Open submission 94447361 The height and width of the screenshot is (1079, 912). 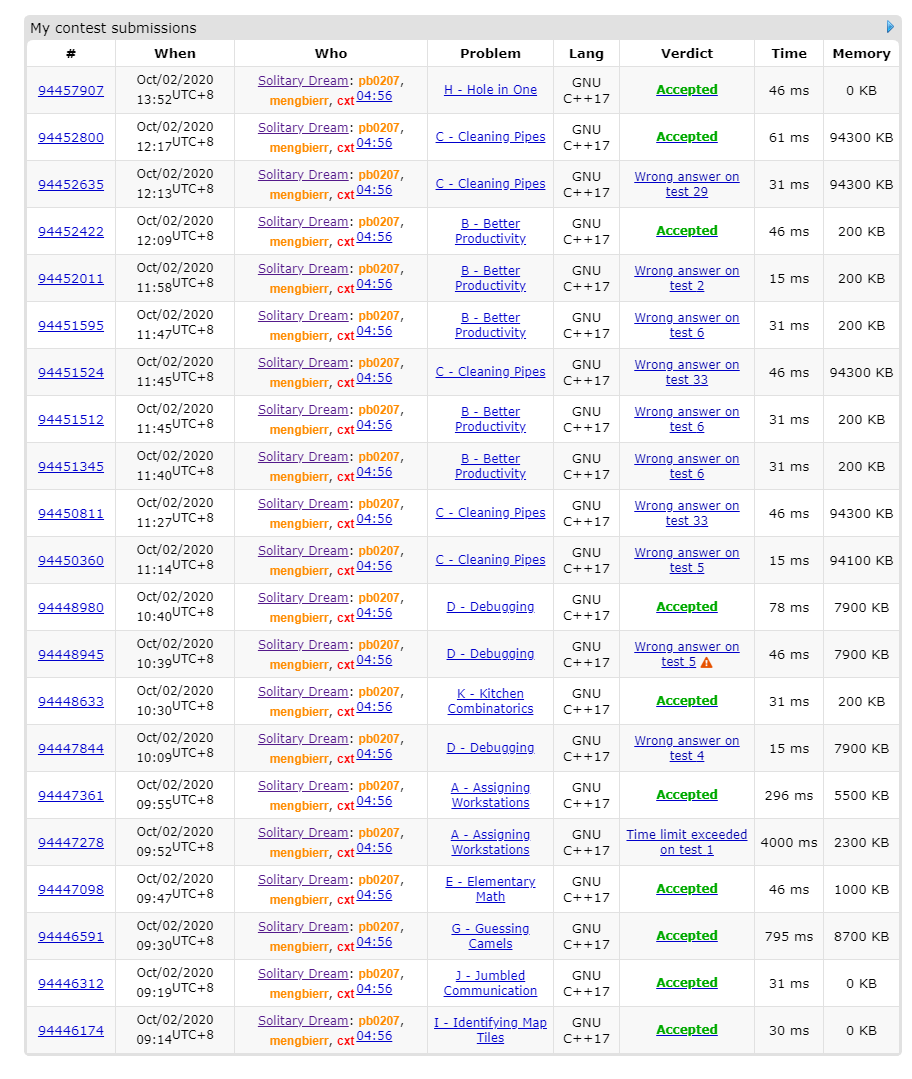(71, 796)
